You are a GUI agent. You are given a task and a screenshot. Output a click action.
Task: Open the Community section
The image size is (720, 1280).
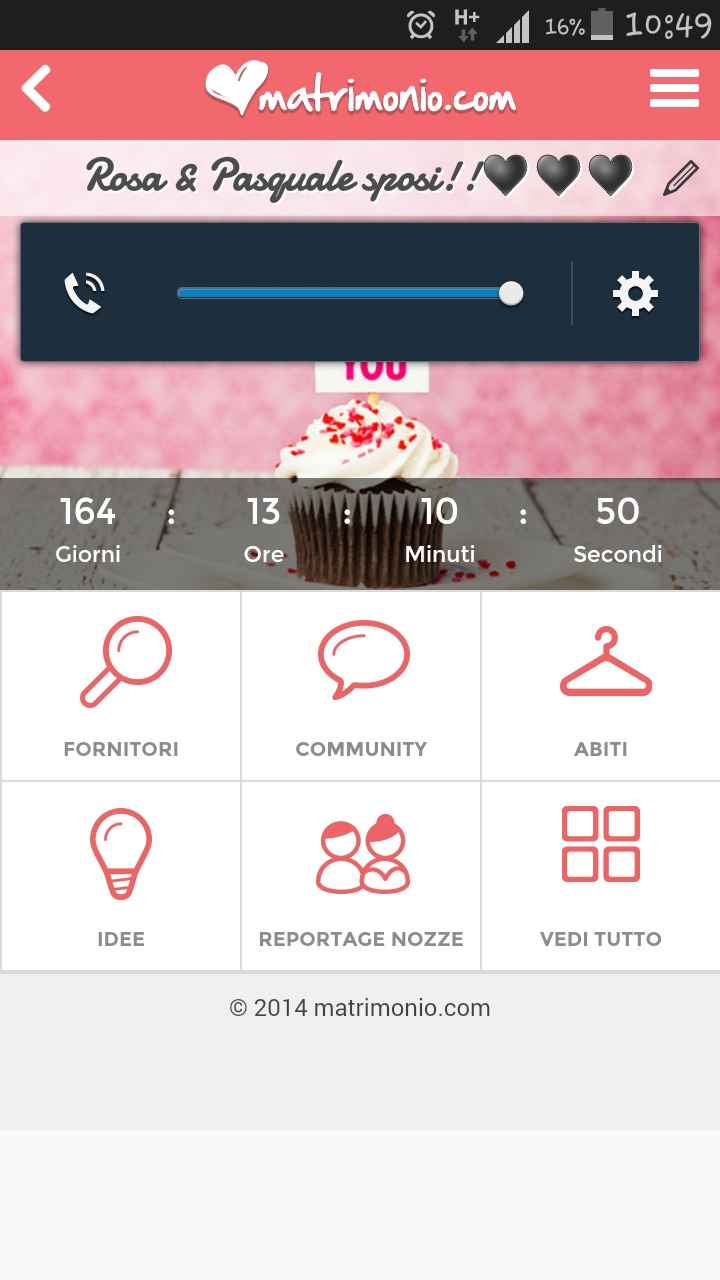[361, 686]
